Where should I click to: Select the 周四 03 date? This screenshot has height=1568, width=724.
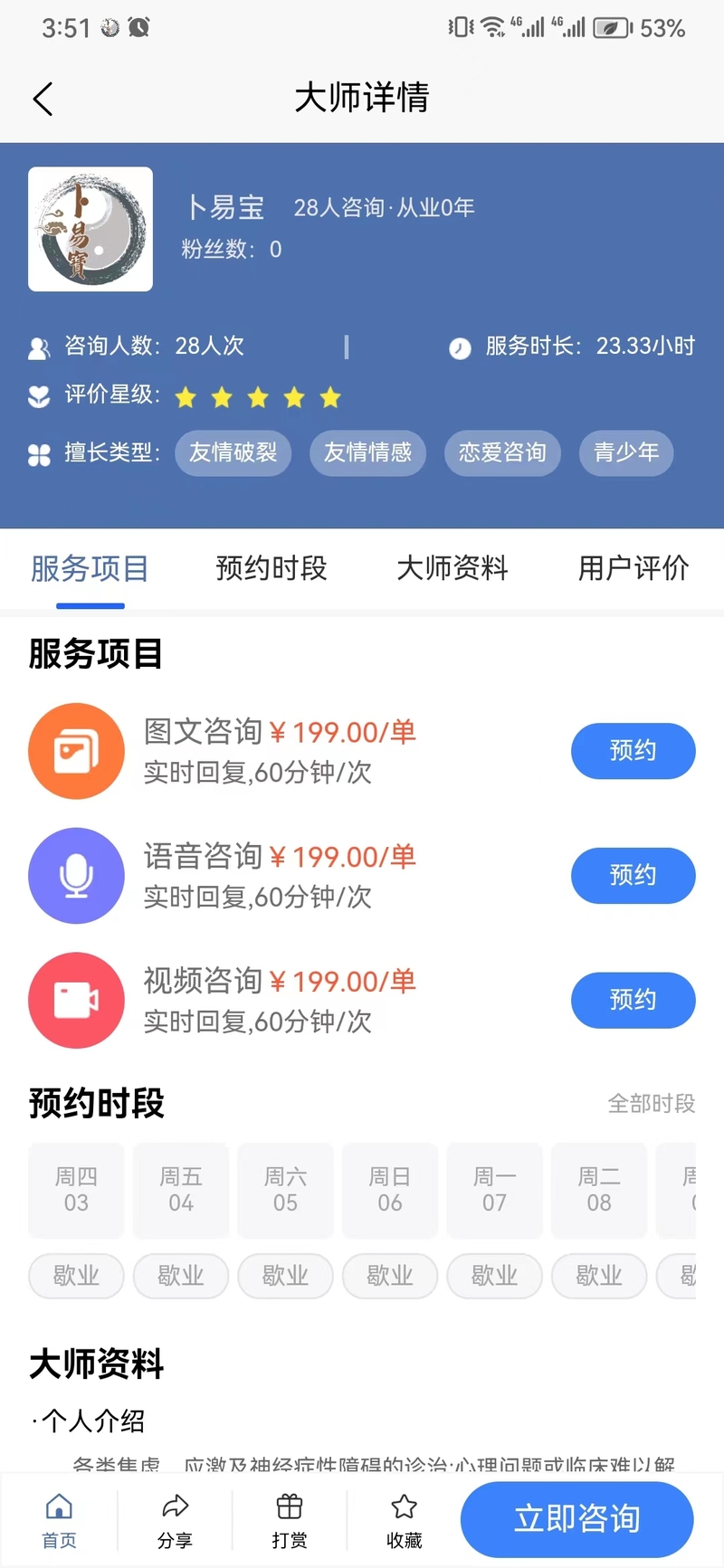pyautogui.click(x=76, y=1190)
